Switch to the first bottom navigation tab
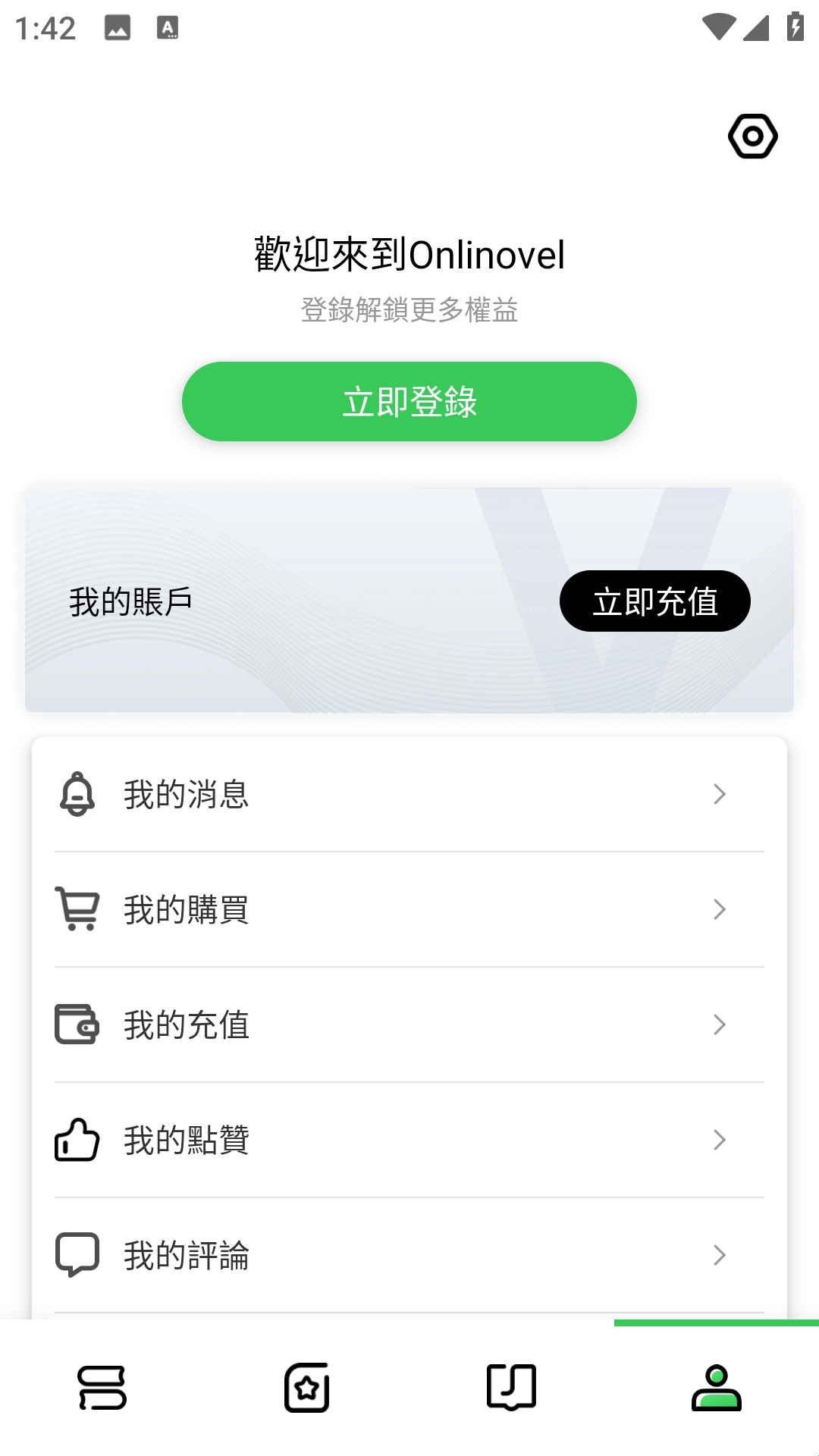The image size is (819, 1456). click(x=102, y=1388)
